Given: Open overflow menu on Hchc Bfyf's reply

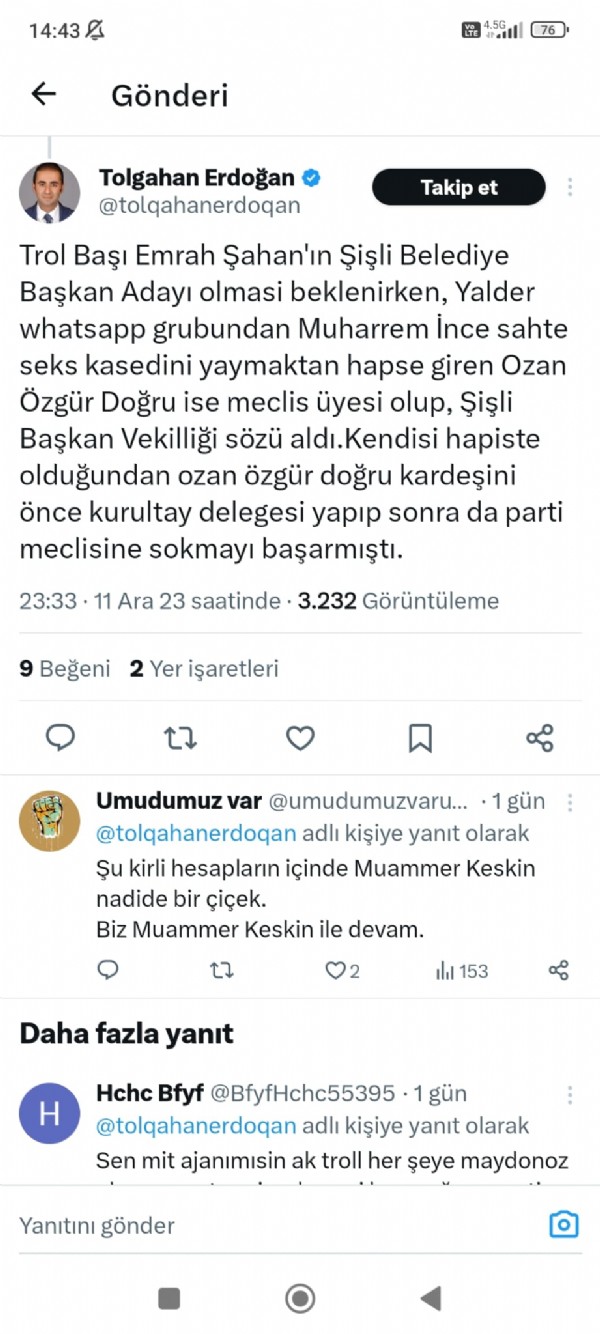Looking at the screenshot, I should click(570, 1094).
